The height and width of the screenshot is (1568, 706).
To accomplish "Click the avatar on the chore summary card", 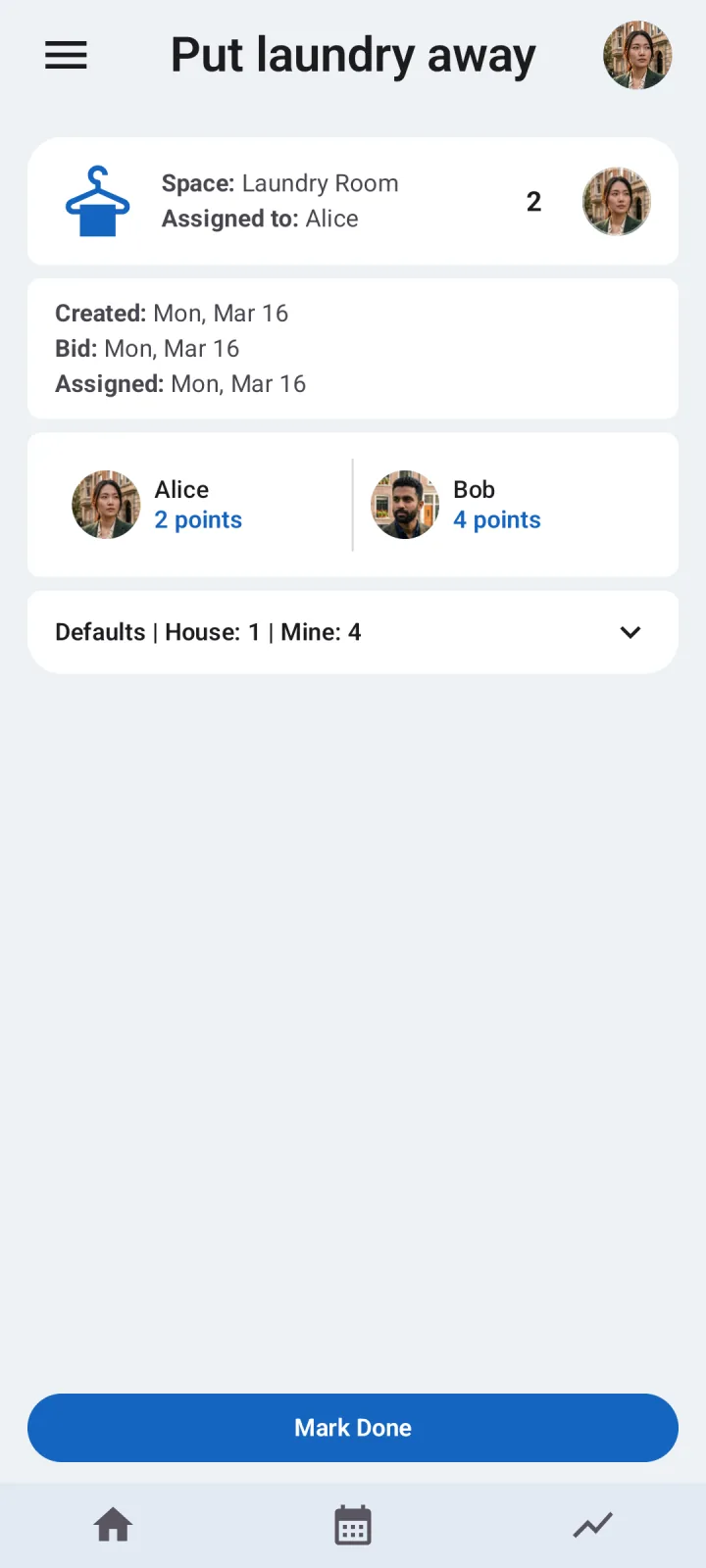I will pyautogui.click(x=617, y=201).
